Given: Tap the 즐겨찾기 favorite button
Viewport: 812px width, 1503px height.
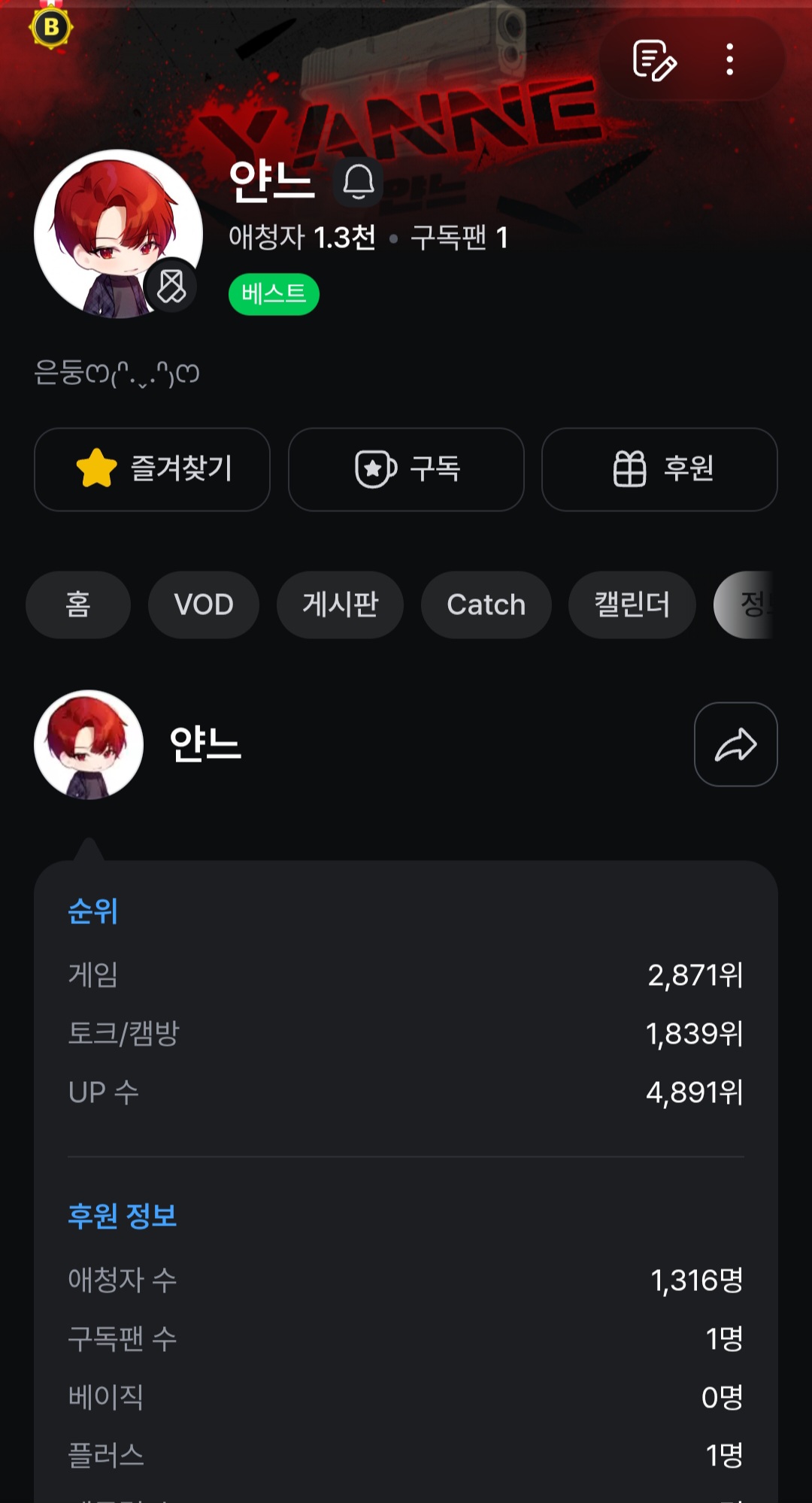Looking at the screenshot, I should coord(152,469).
